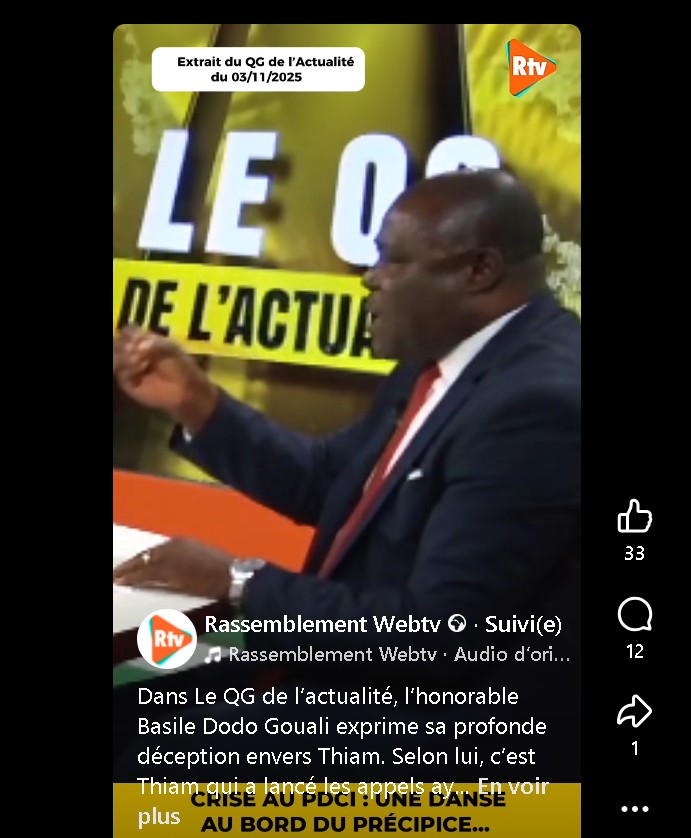Open the comments on this reel
The width and height of the screenshot is (691, 838).
[x=634, y=615]
